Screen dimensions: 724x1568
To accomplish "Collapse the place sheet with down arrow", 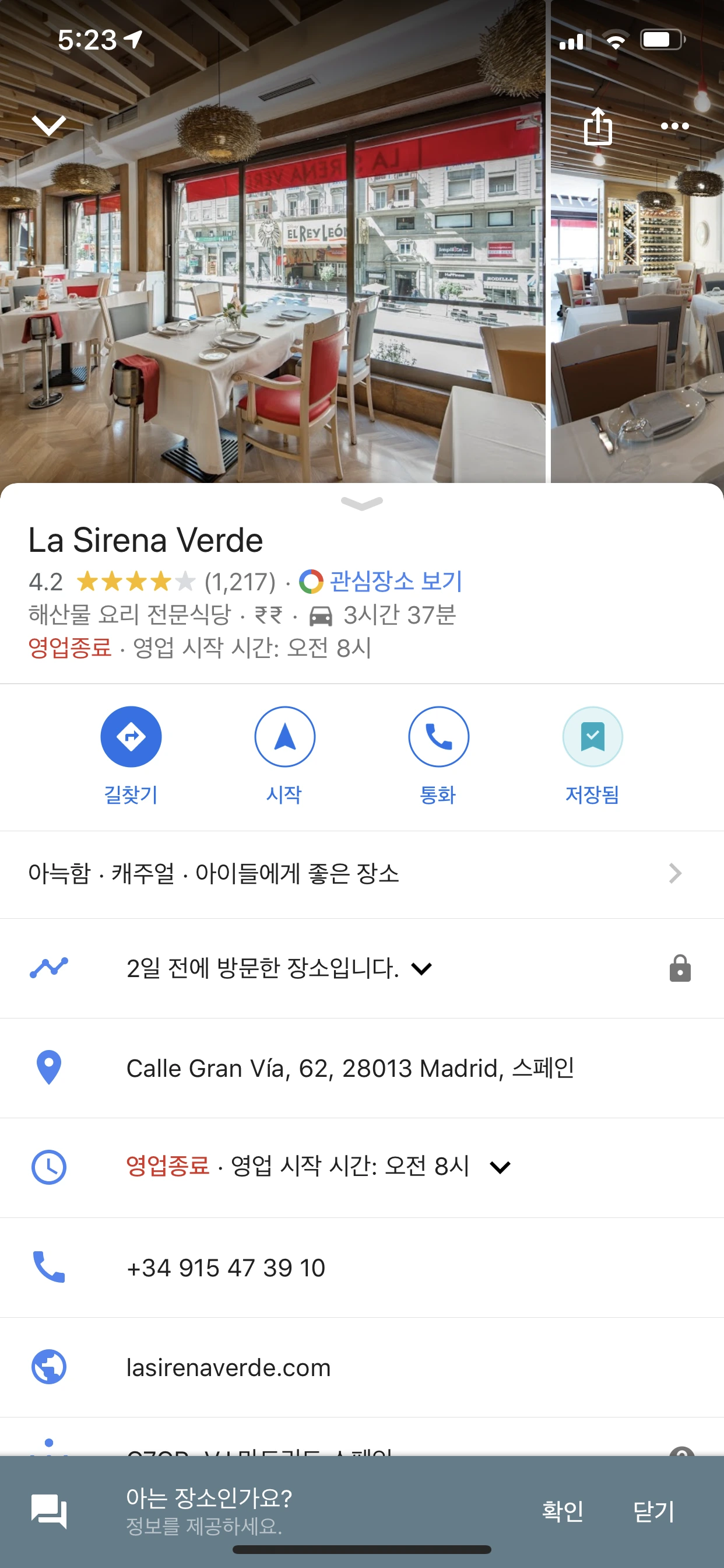I will pyautogui.click(x=48, y=125).
